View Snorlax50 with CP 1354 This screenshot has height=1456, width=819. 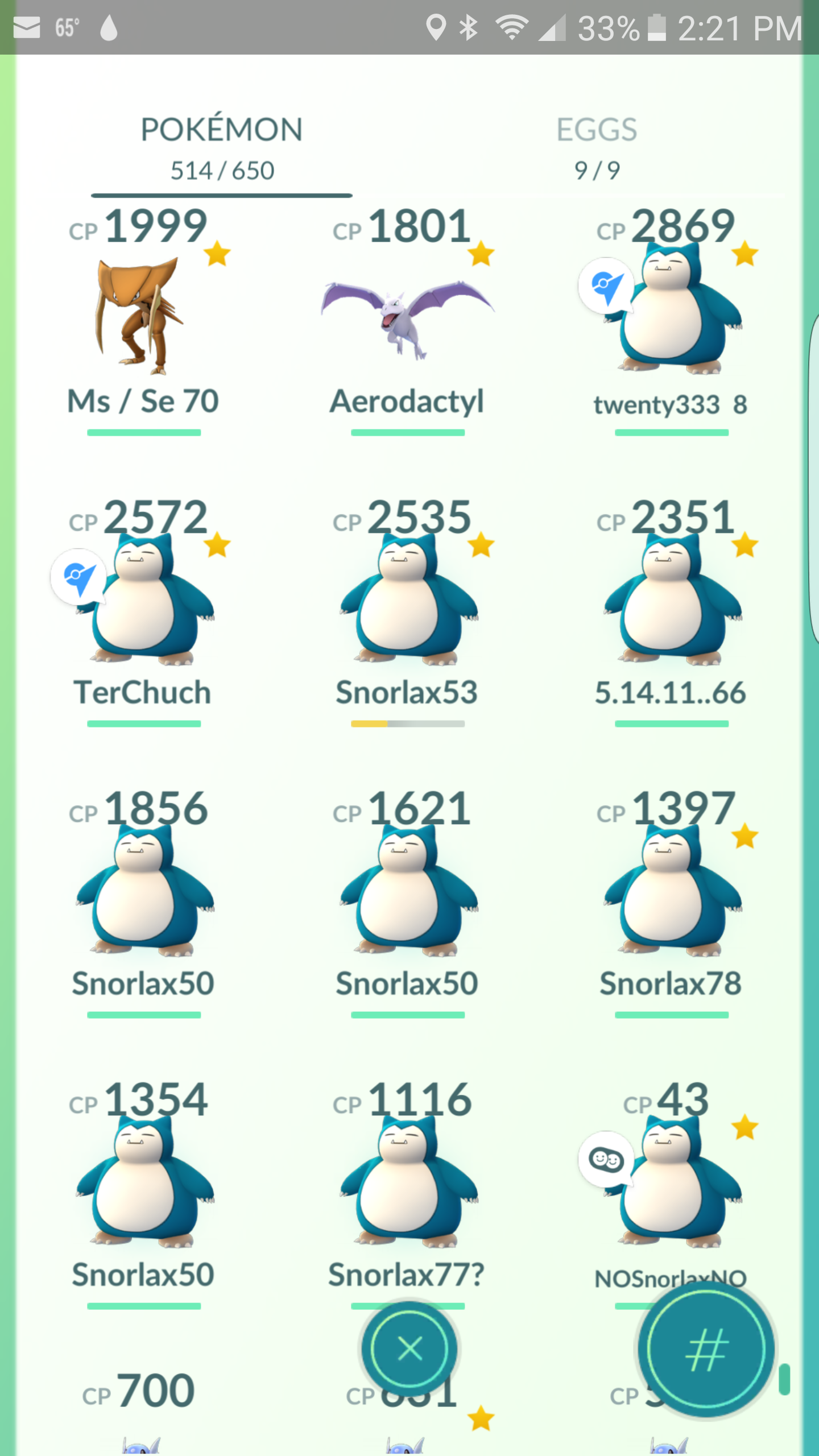point(144,1192)
